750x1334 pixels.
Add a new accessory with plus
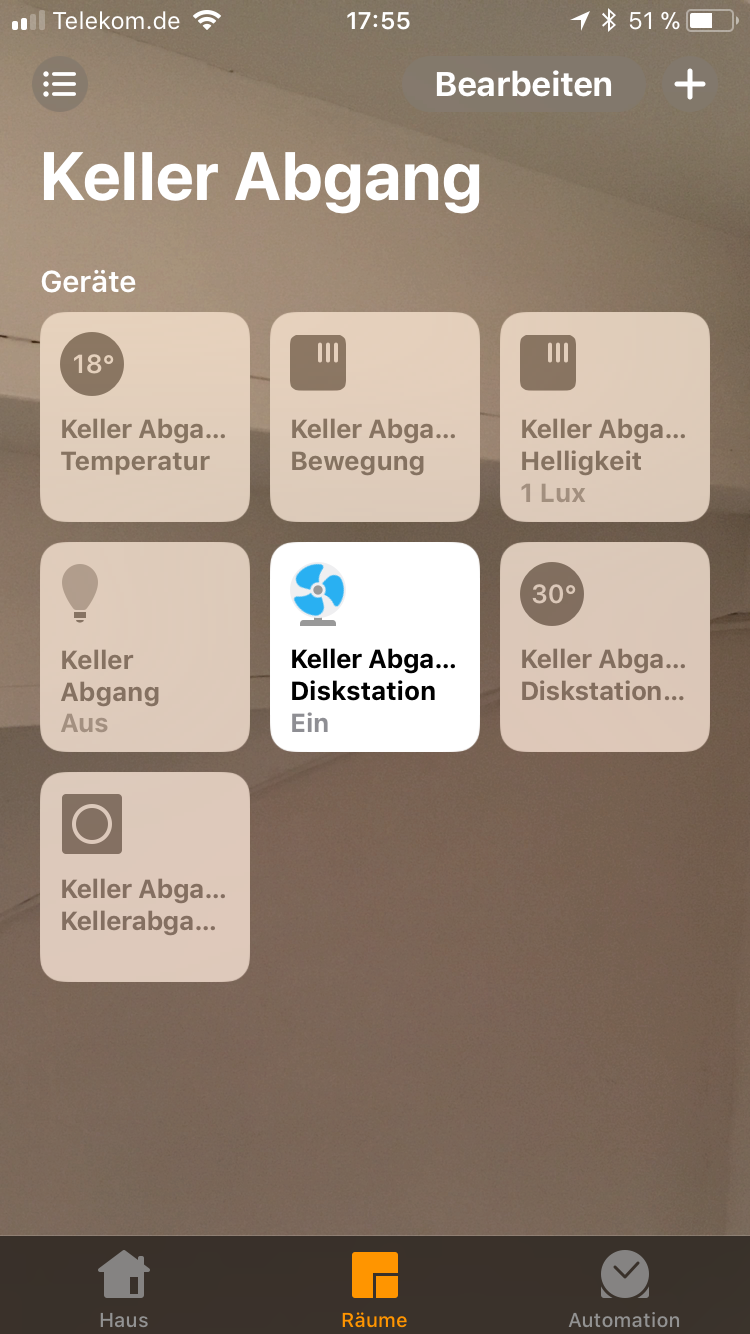690,84
